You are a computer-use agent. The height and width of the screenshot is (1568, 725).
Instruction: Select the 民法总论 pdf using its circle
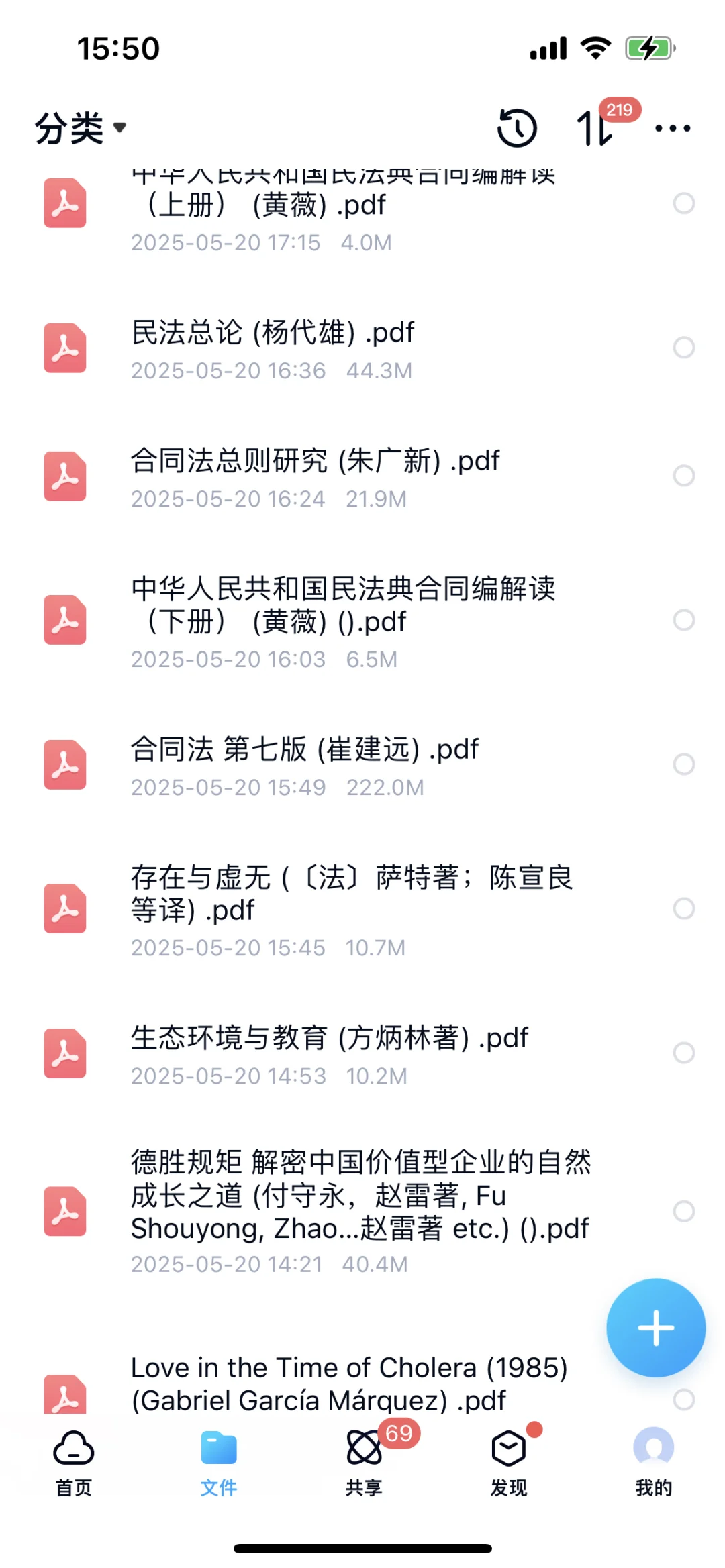(x=684, y=348)
